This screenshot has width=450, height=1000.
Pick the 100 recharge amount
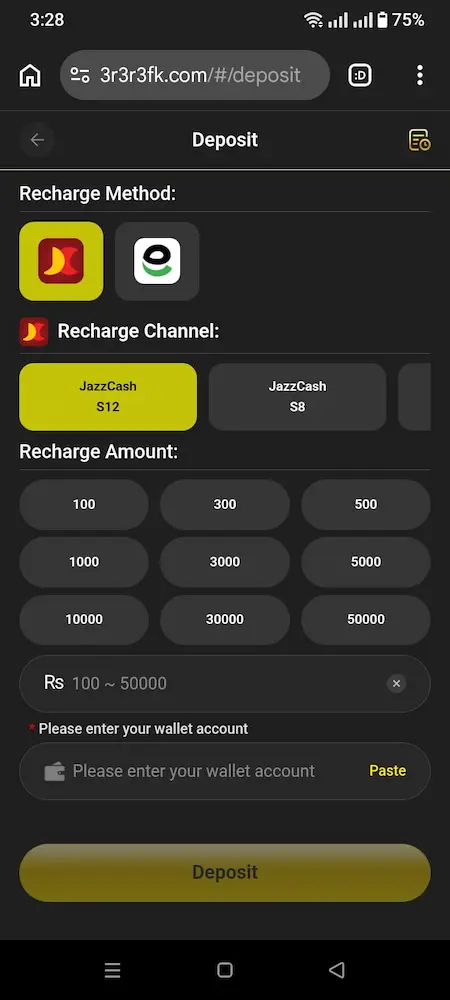(x=84, y=504)
